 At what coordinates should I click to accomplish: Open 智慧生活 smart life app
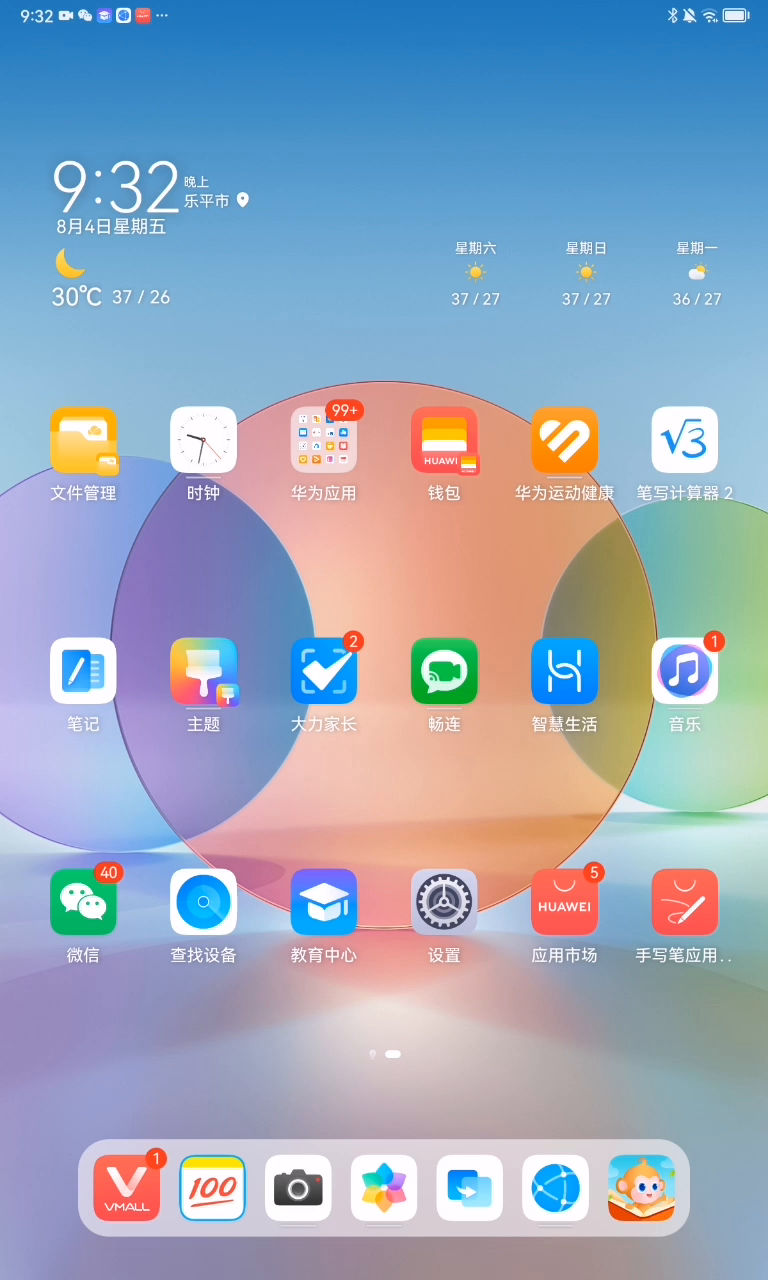[564, 671]
